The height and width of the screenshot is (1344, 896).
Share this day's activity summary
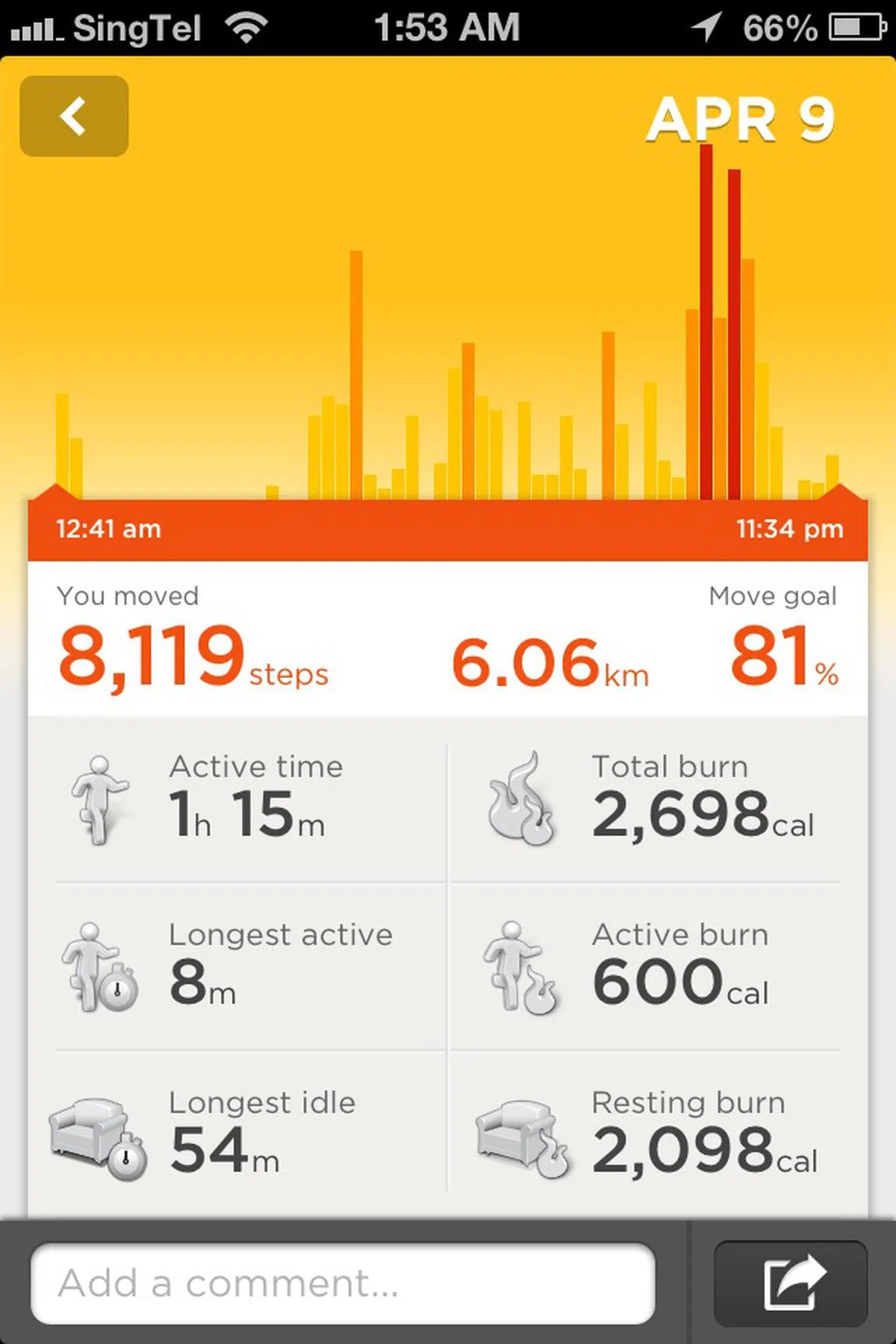click(791, 1284)
